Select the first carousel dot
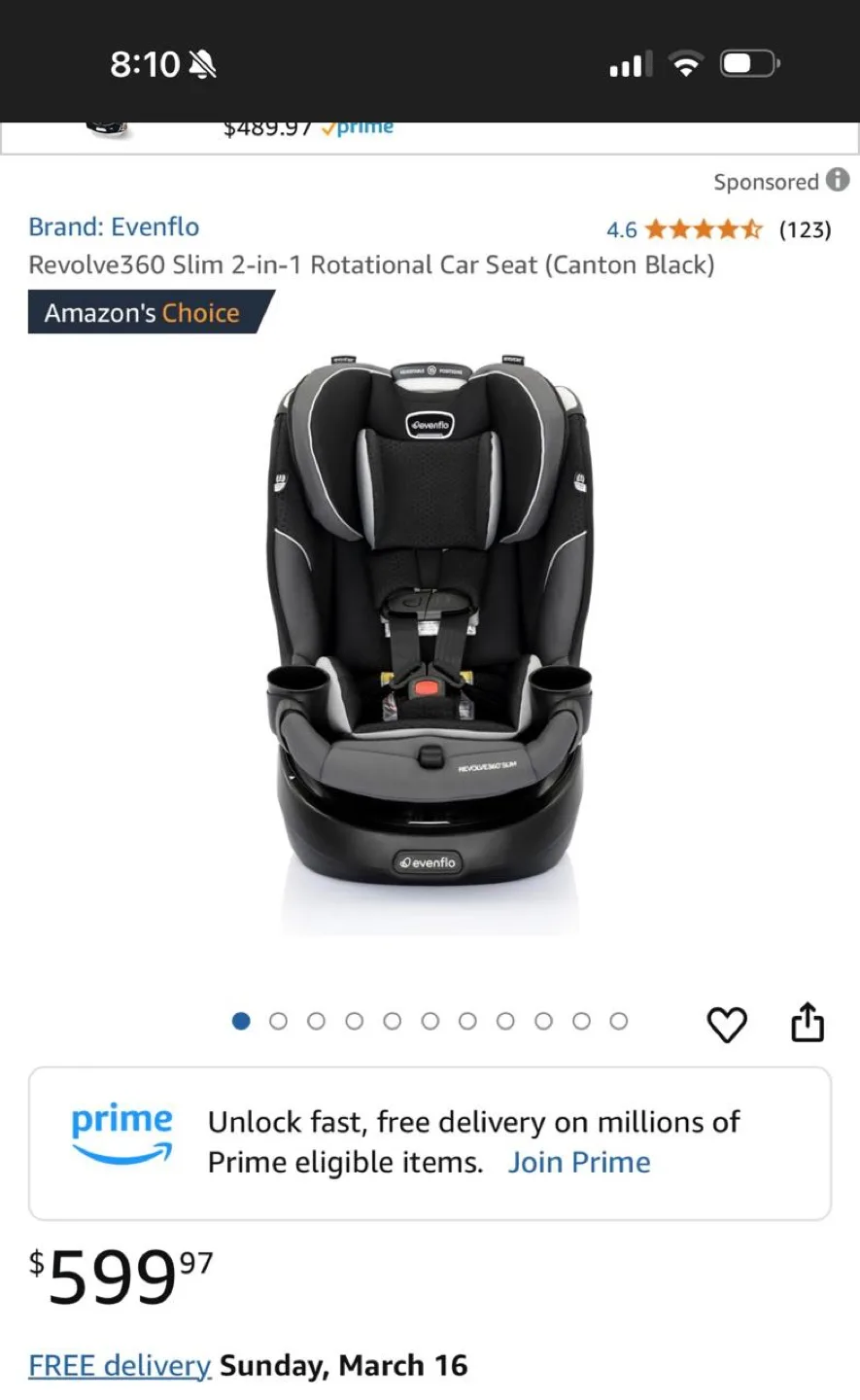 click(x=240, y=1021)
